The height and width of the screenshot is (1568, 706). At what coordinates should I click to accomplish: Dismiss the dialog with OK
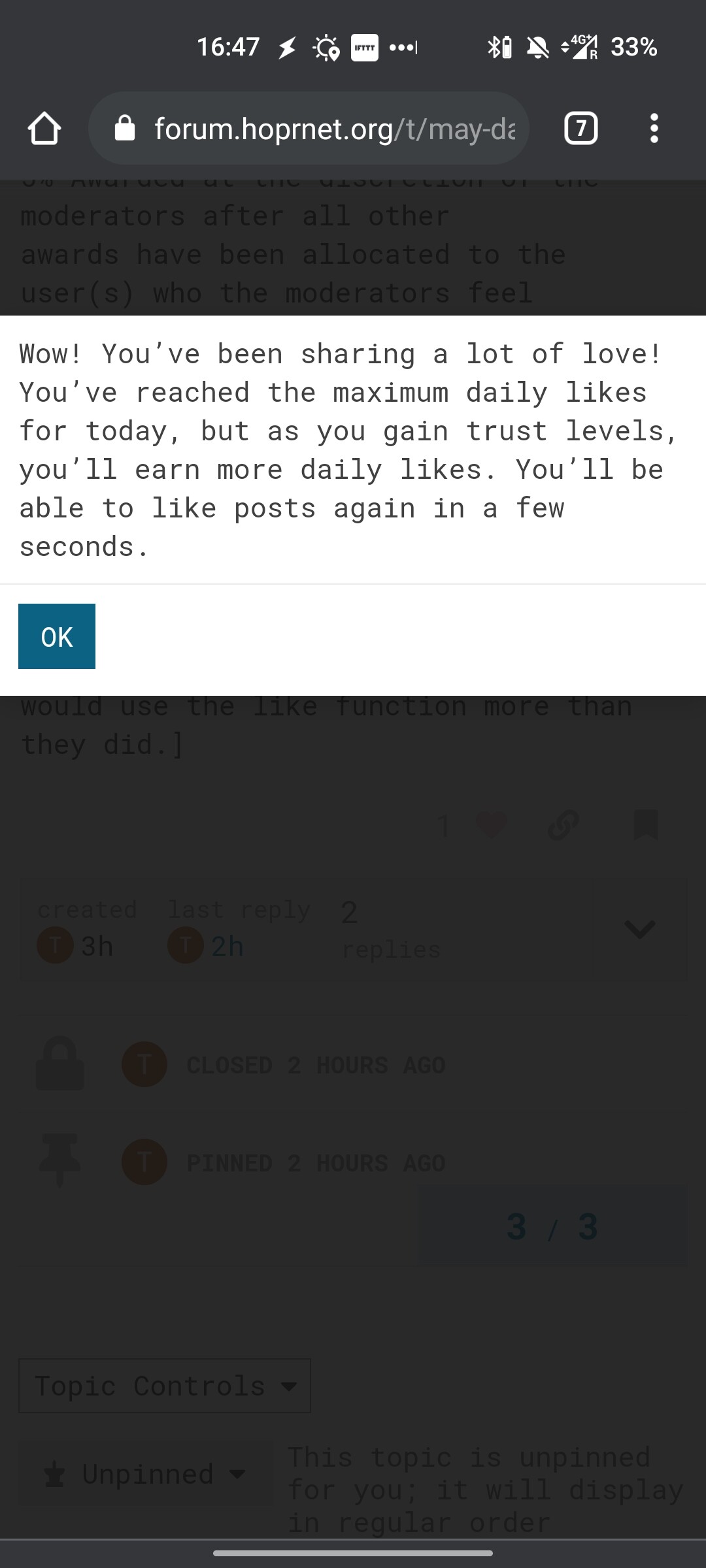[x=57, y=636]
